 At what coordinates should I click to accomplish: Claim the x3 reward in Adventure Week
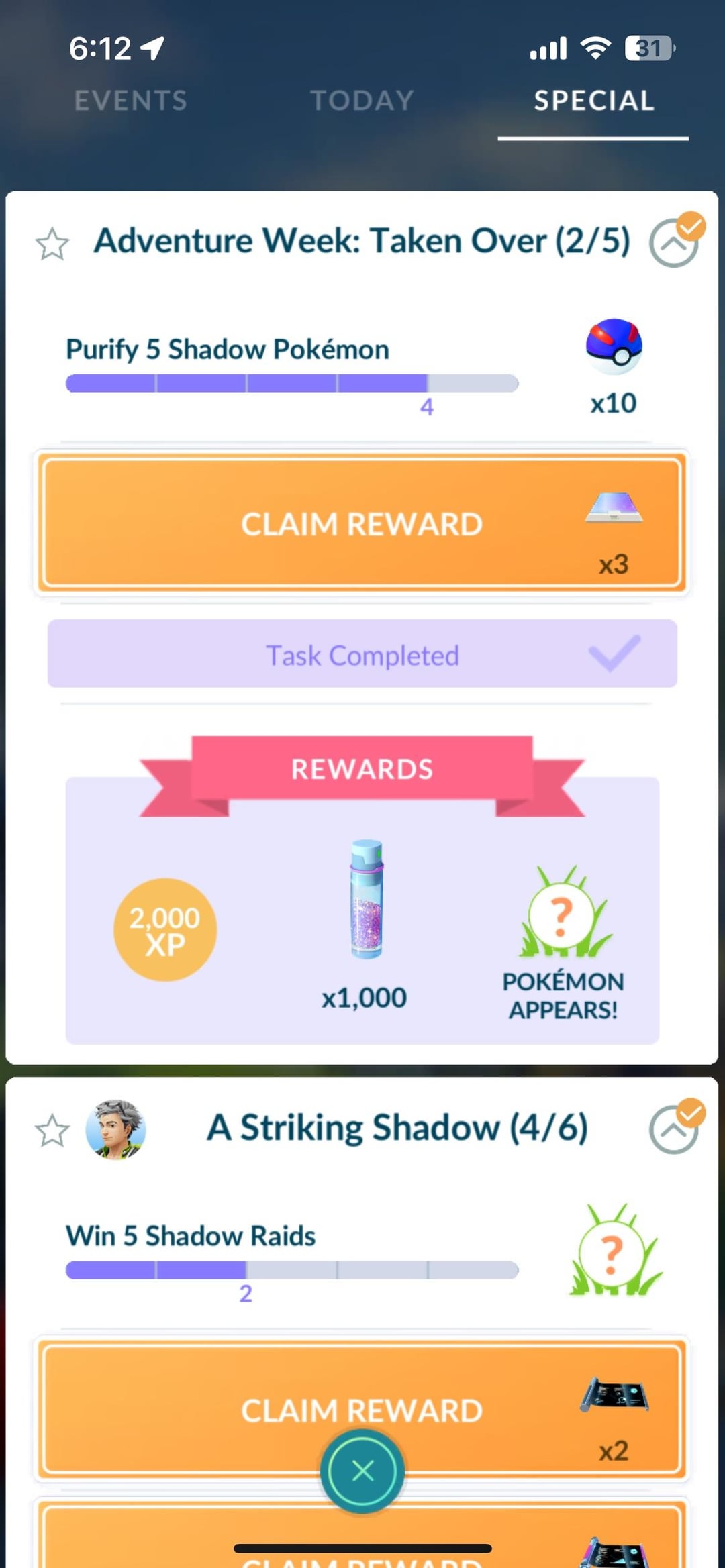(x=362, y=523)
